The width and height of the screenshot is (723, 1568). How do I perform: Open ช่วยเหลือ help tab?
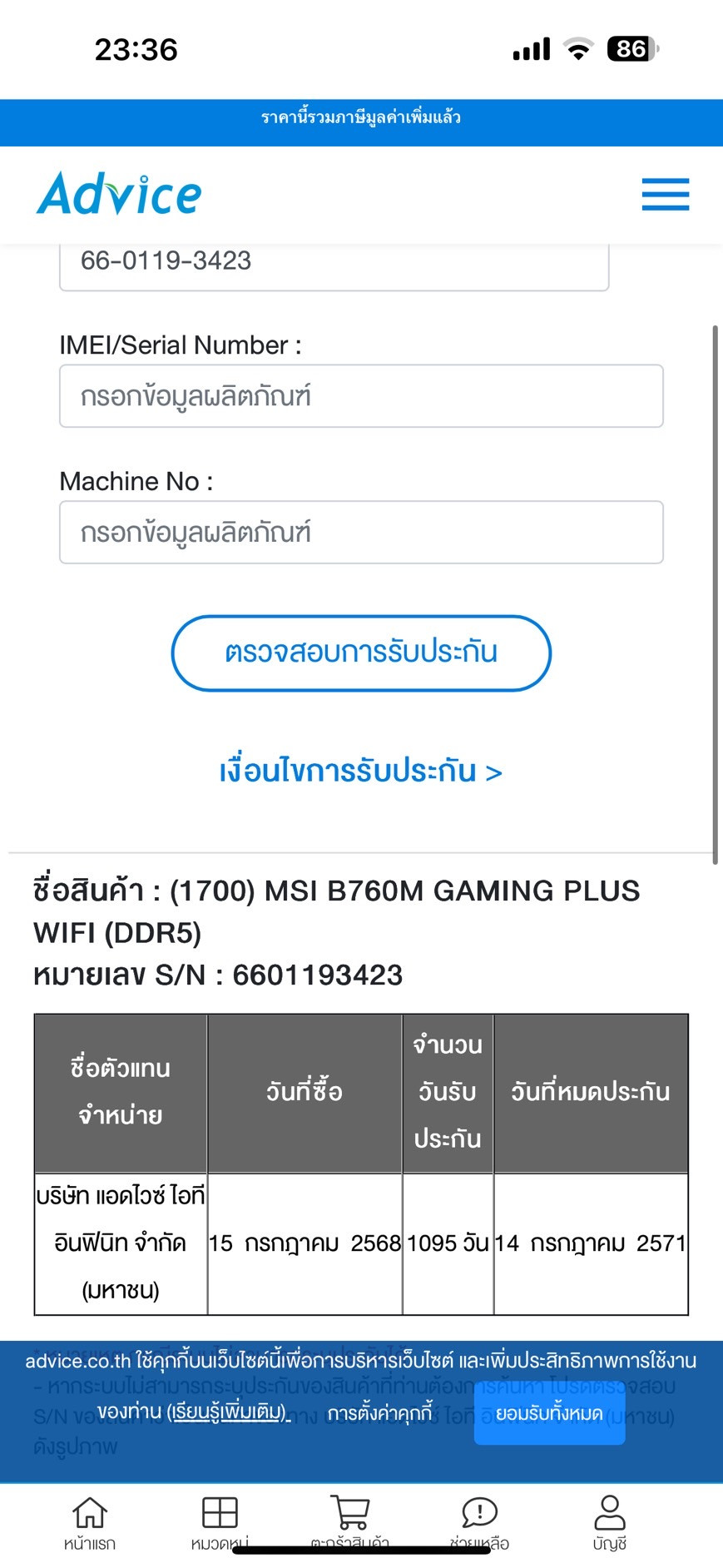click(x=479, y=1524)
